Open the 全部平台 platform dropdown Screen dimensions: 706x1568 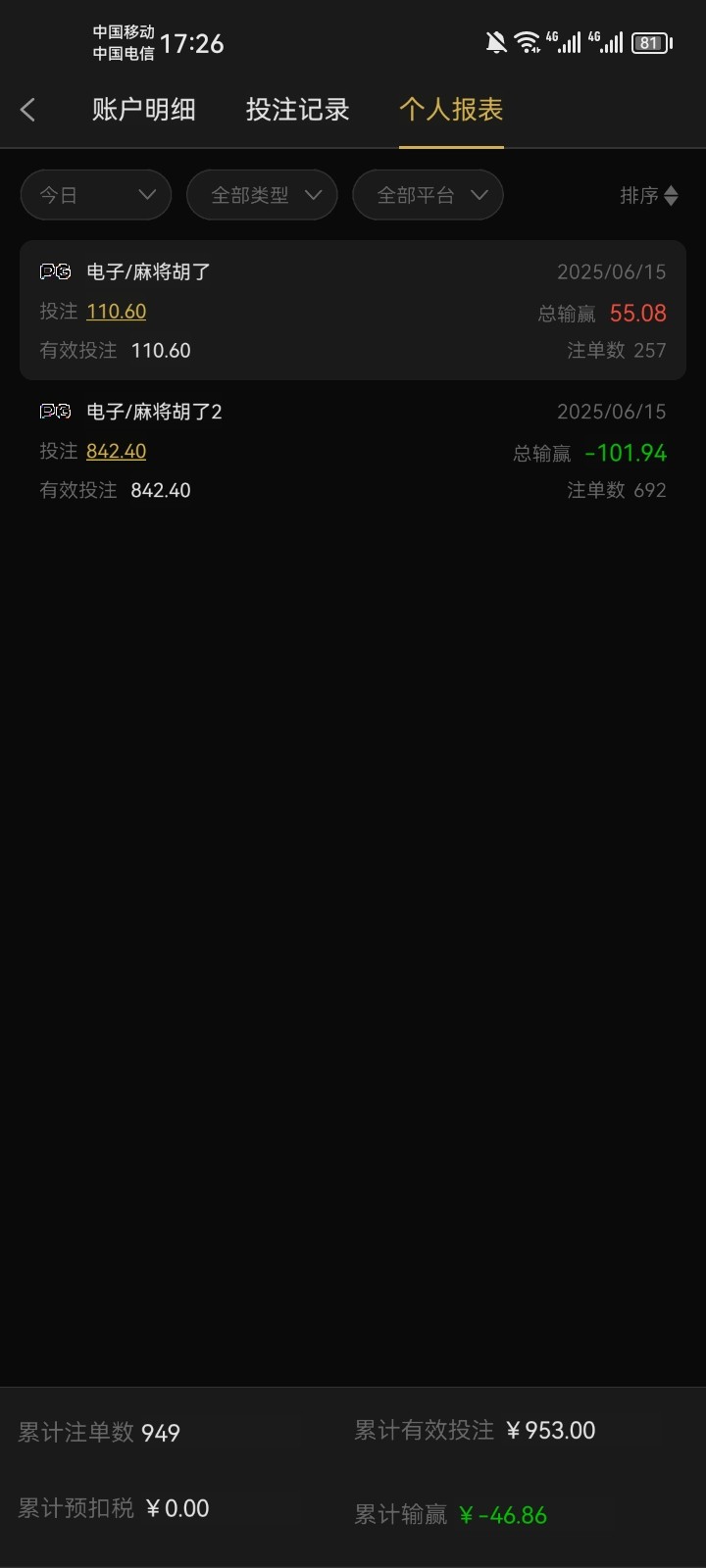point(428,195)
